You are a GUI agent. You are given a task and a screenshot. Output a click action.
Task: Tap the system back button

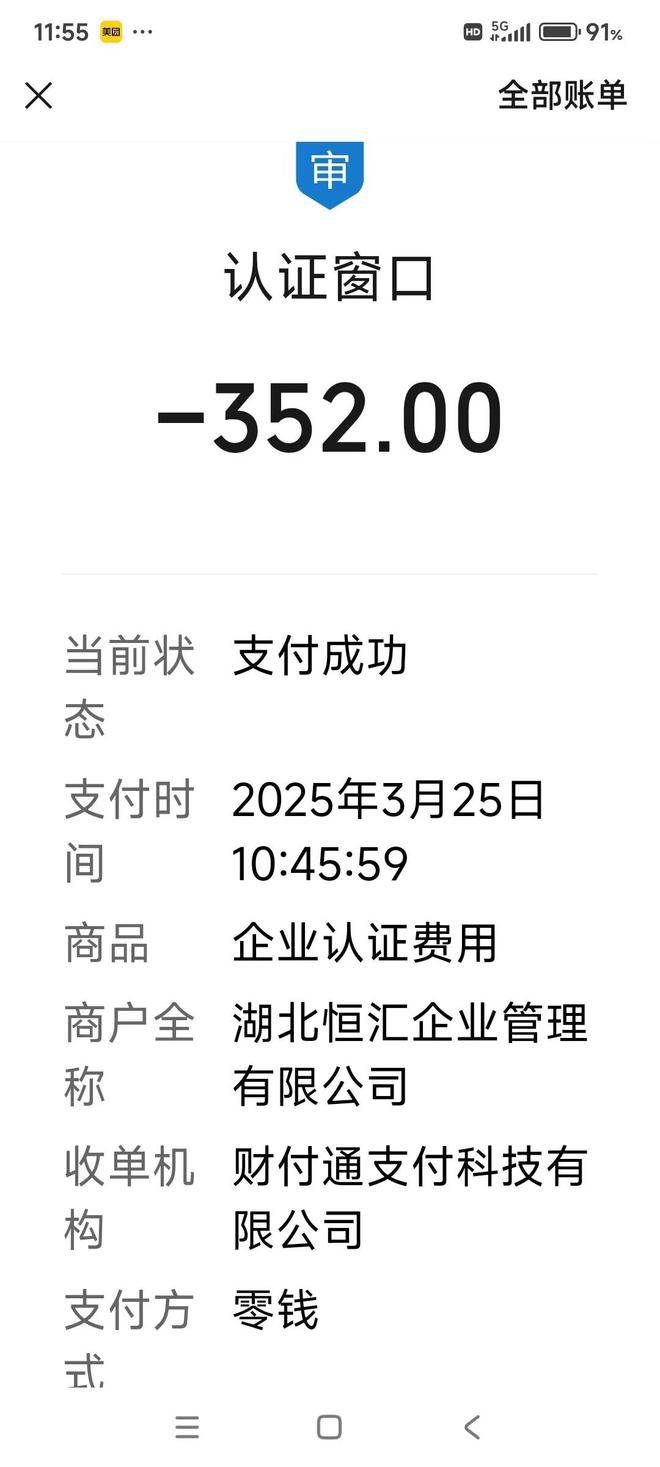tap(472, 1427)
